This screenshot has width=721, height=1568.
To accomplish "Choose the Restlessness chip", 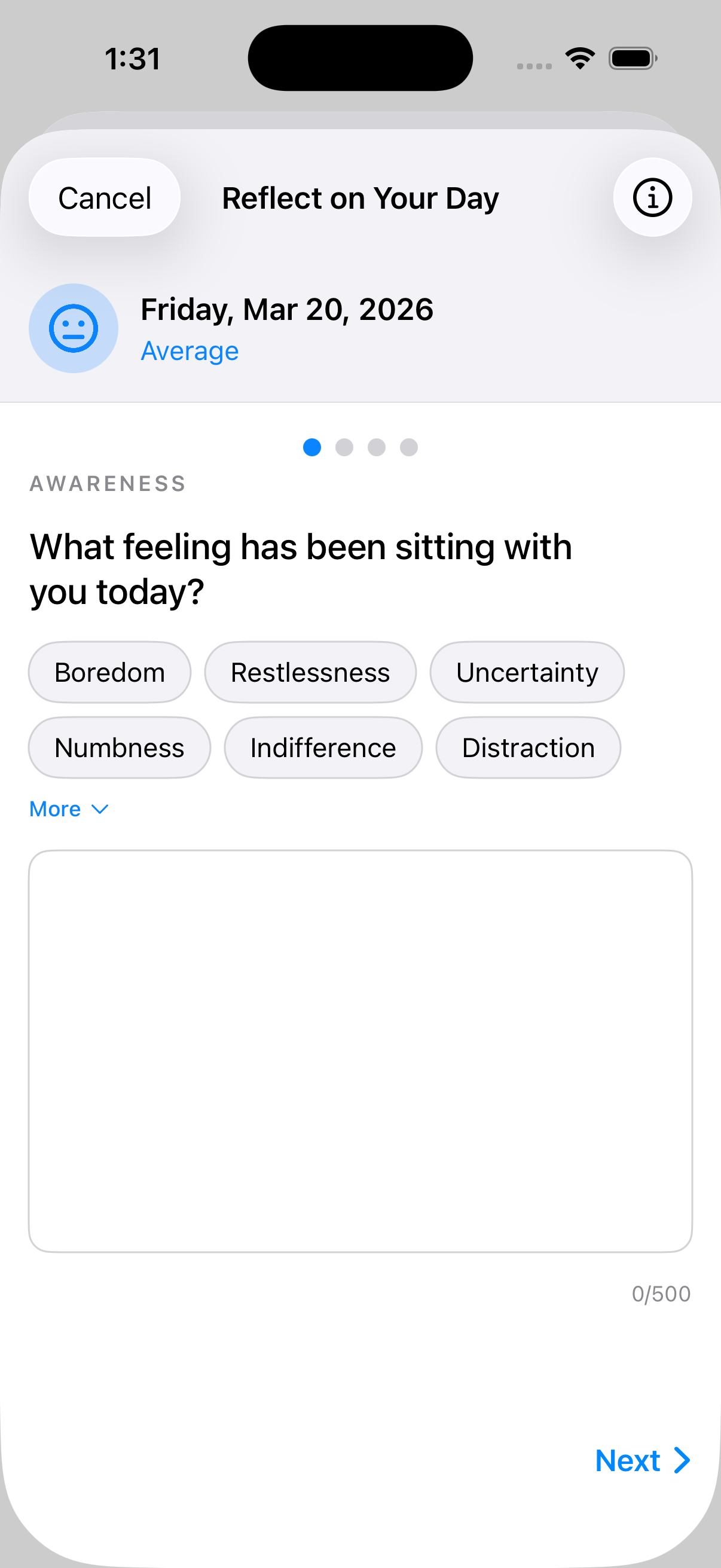I will coord(310,672).
